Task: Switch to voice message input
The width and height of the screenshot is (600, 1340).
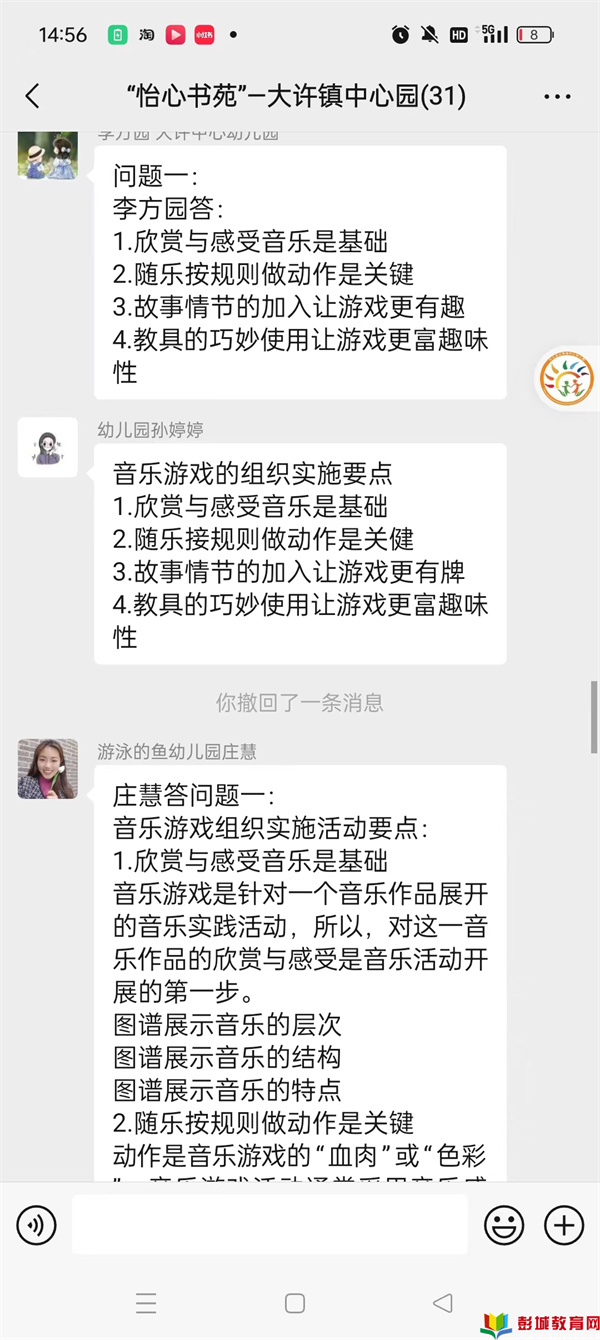Action: click(37, 1224)
